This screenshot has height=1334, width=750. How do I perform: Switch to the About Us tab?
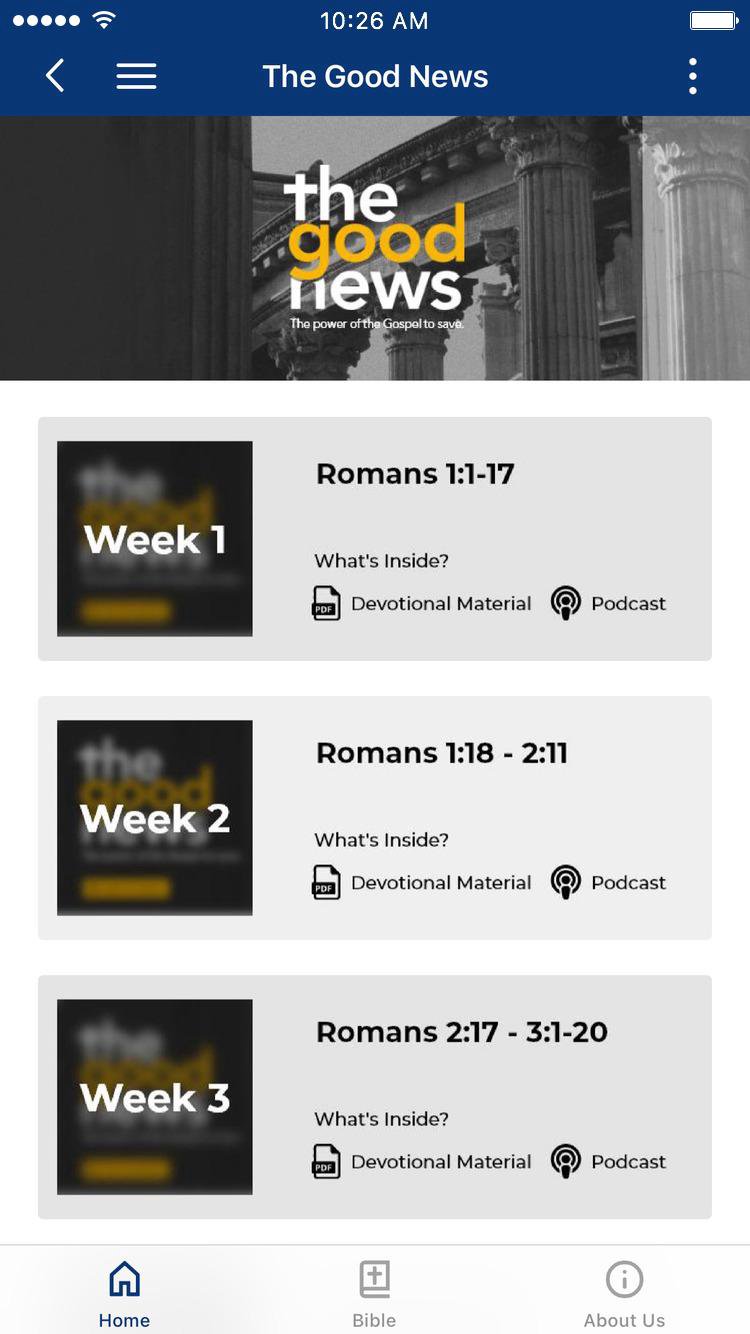624,1293
